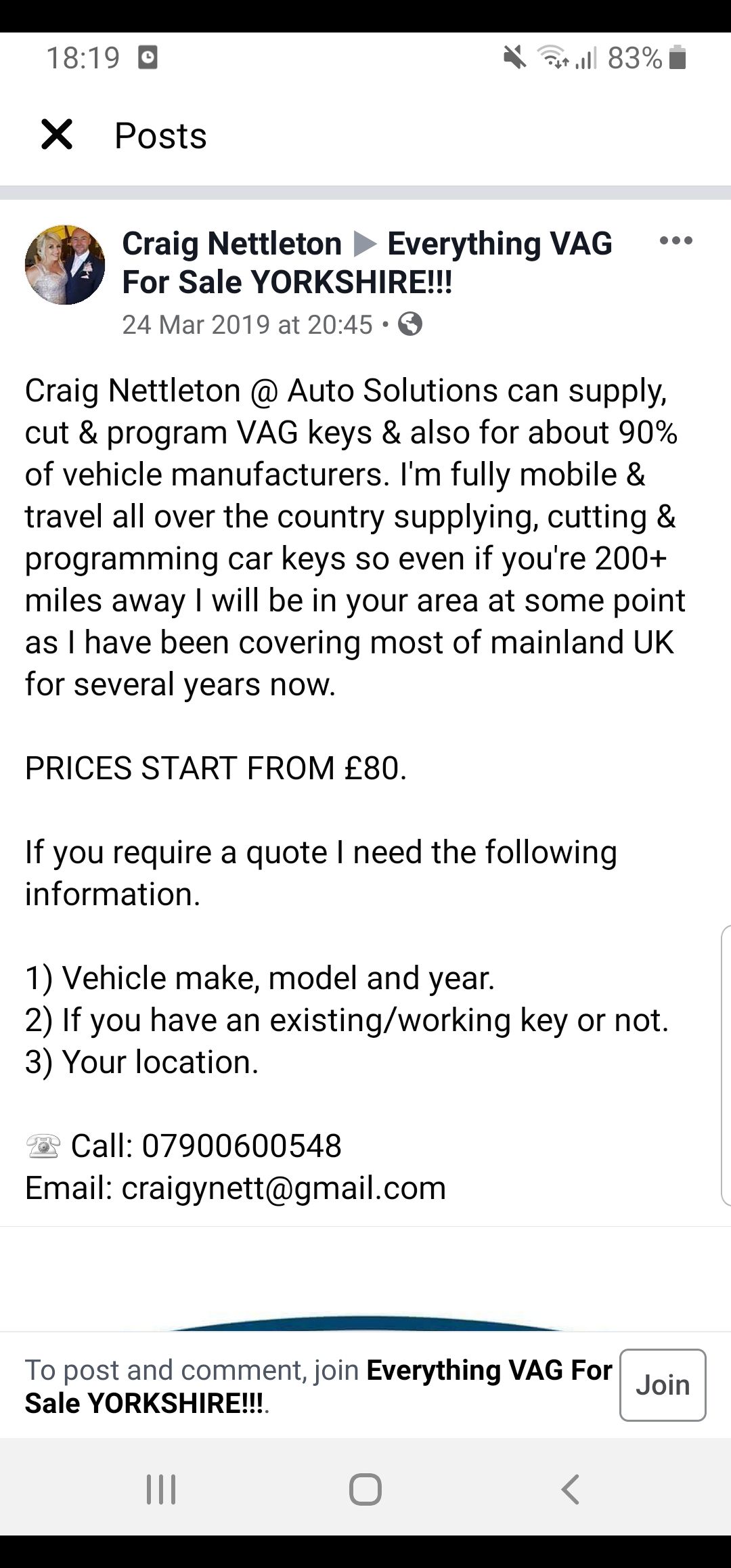Go back using the system navigation bar
The width and height of the screenshot is (731, 1568).
[571, 1489]
